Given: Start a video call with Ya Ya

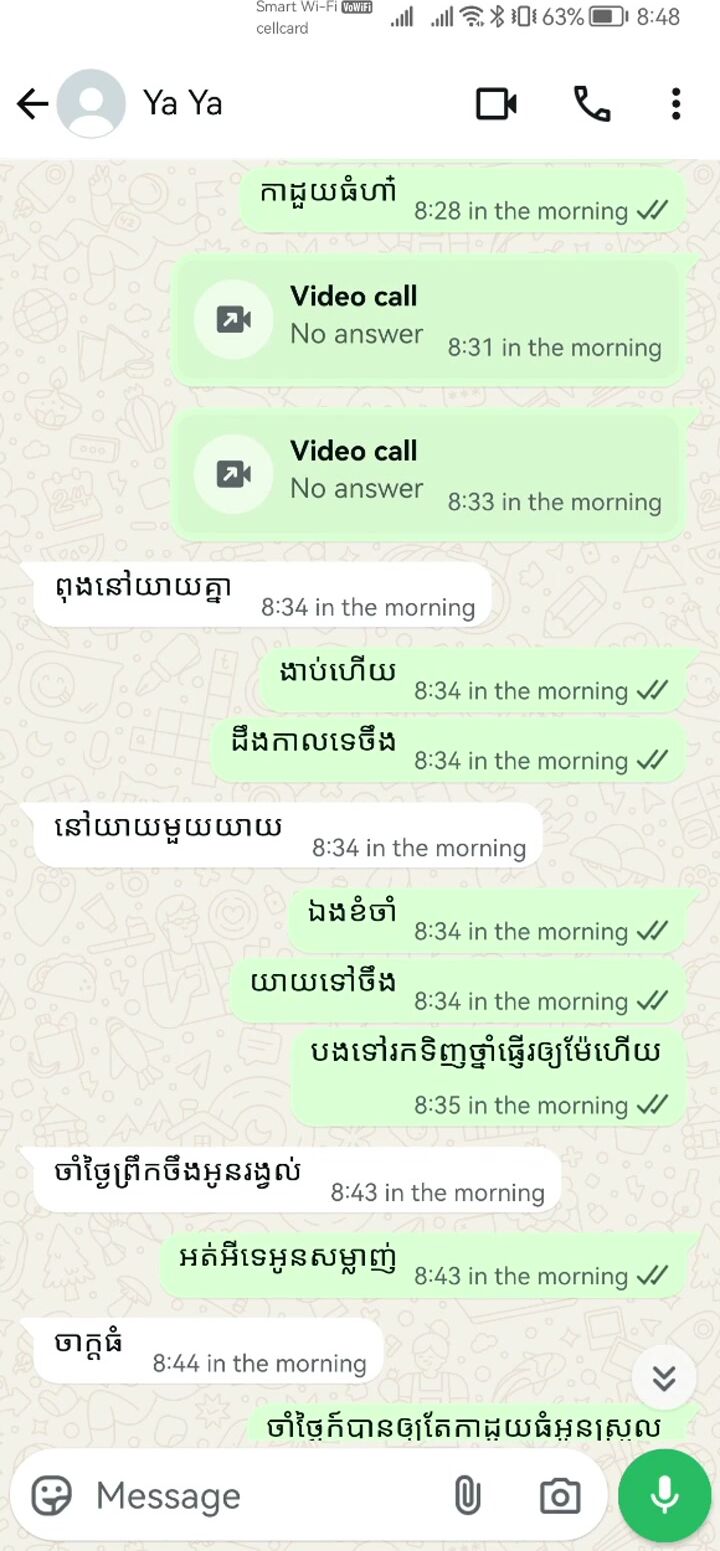Looking at the screenshot, I should click(496, 104).
